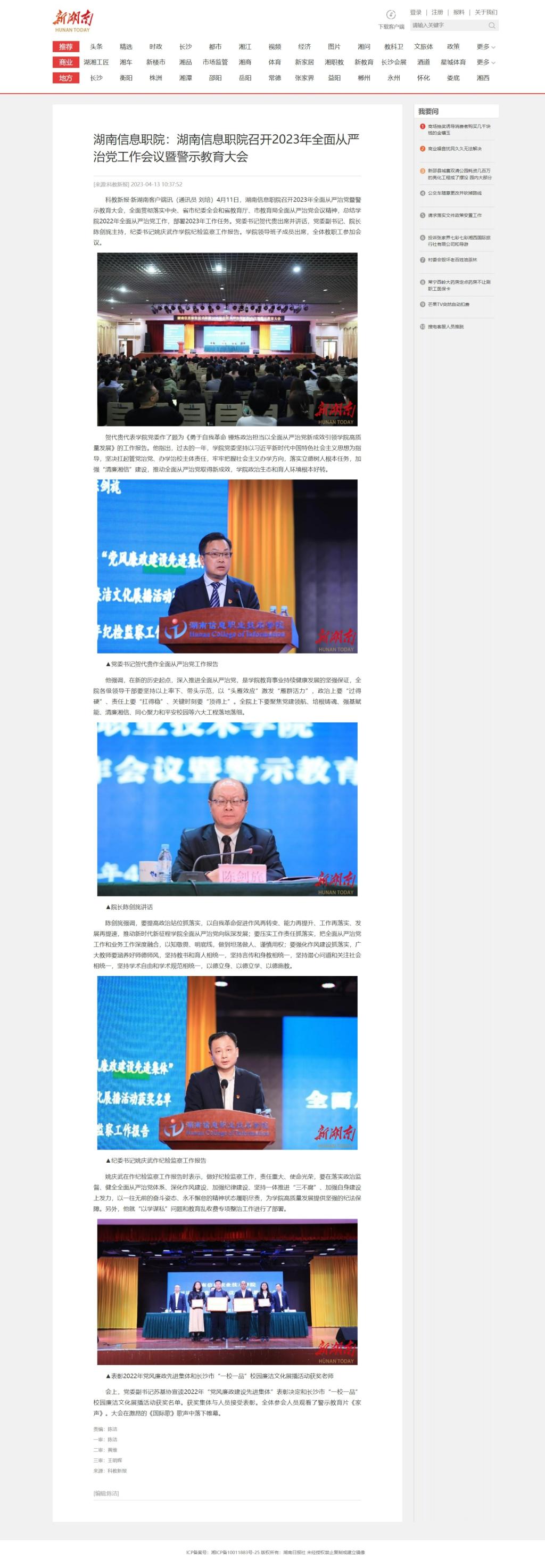This screenshot has width=545, height=1568.
Task: Open the 湘西 regional section
Action: 483,78
